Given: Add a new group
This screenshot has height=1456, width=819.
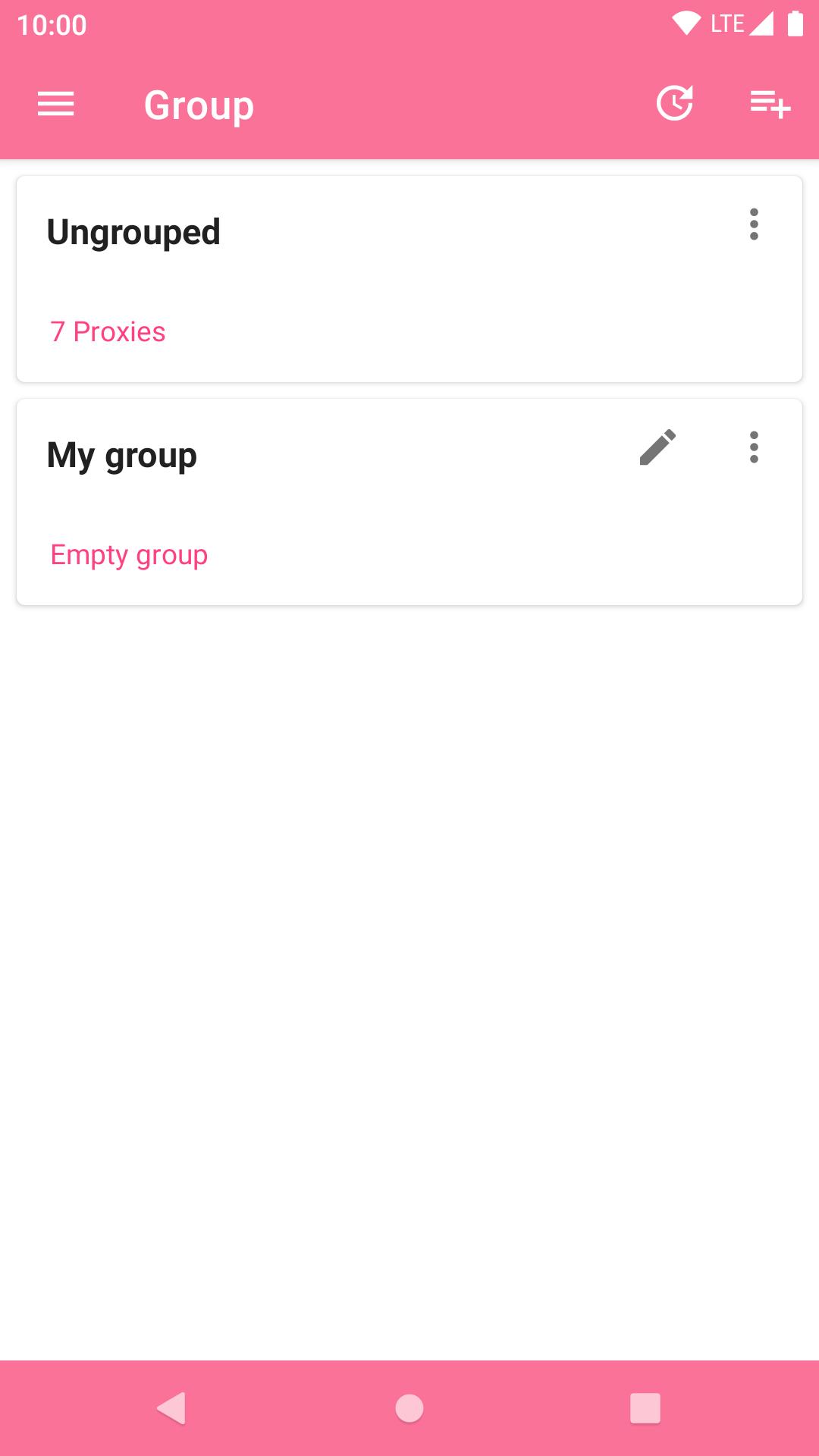Looking at the screenshot, I should click(x=770, y=104).
